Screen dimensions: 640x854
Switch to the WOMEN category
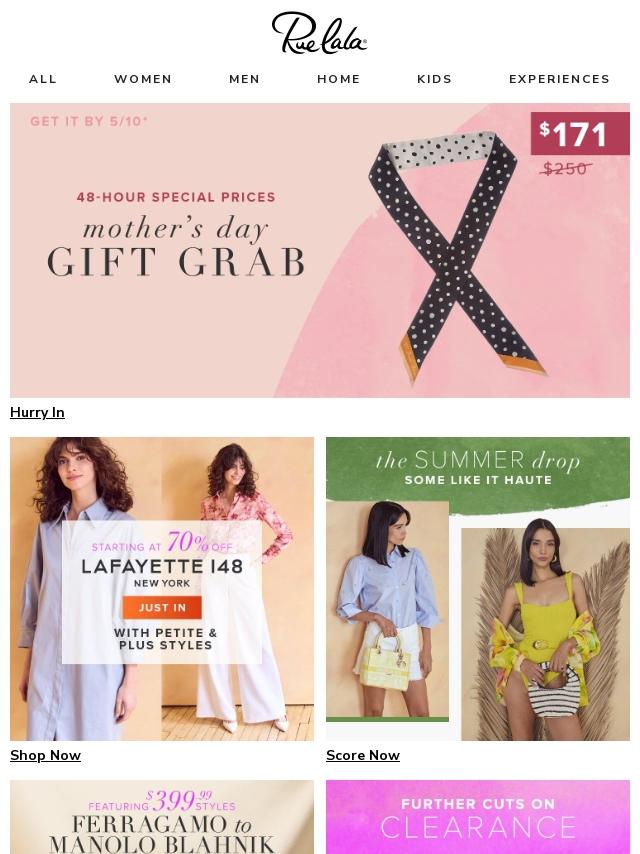point(143,79)
